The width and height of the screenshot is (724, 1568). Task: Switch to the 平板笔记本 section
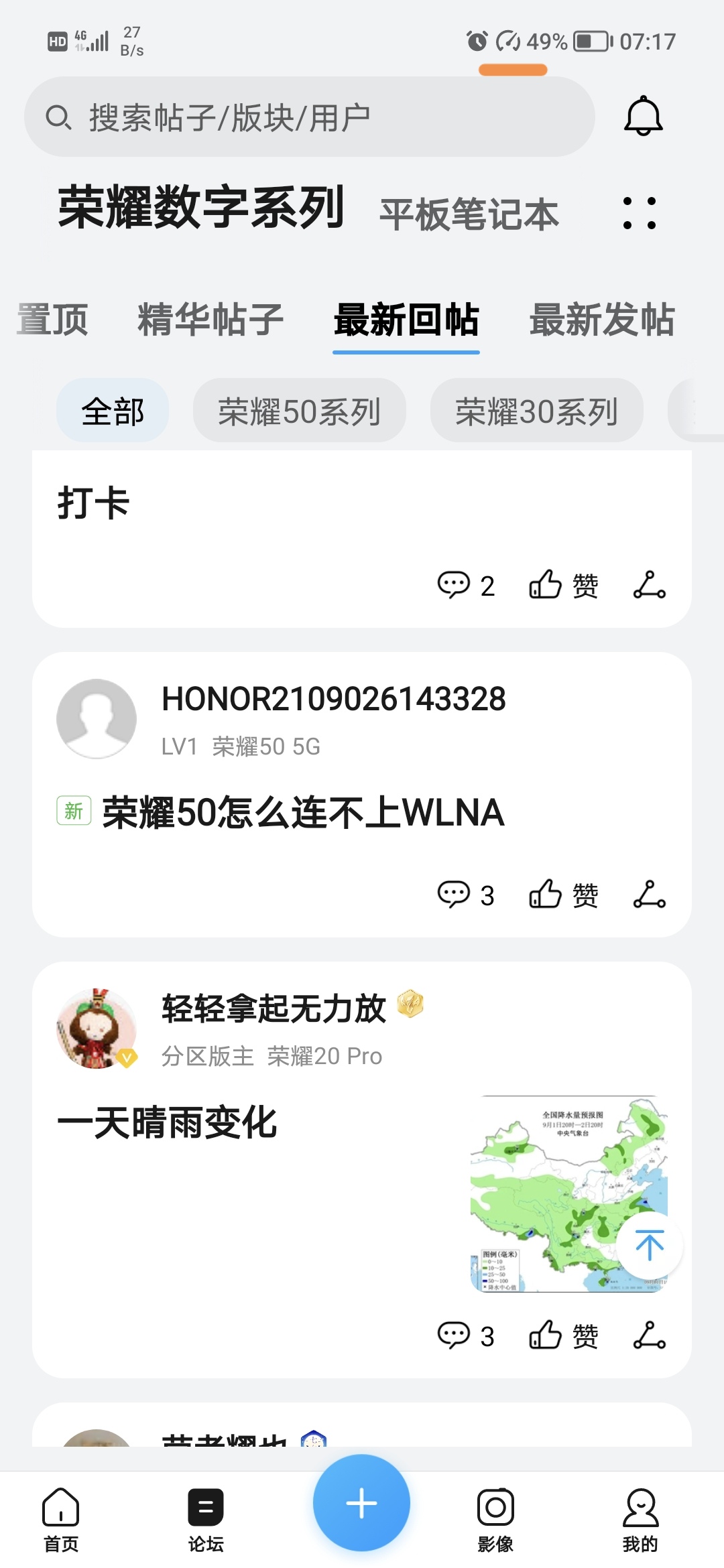coord(469,214)
